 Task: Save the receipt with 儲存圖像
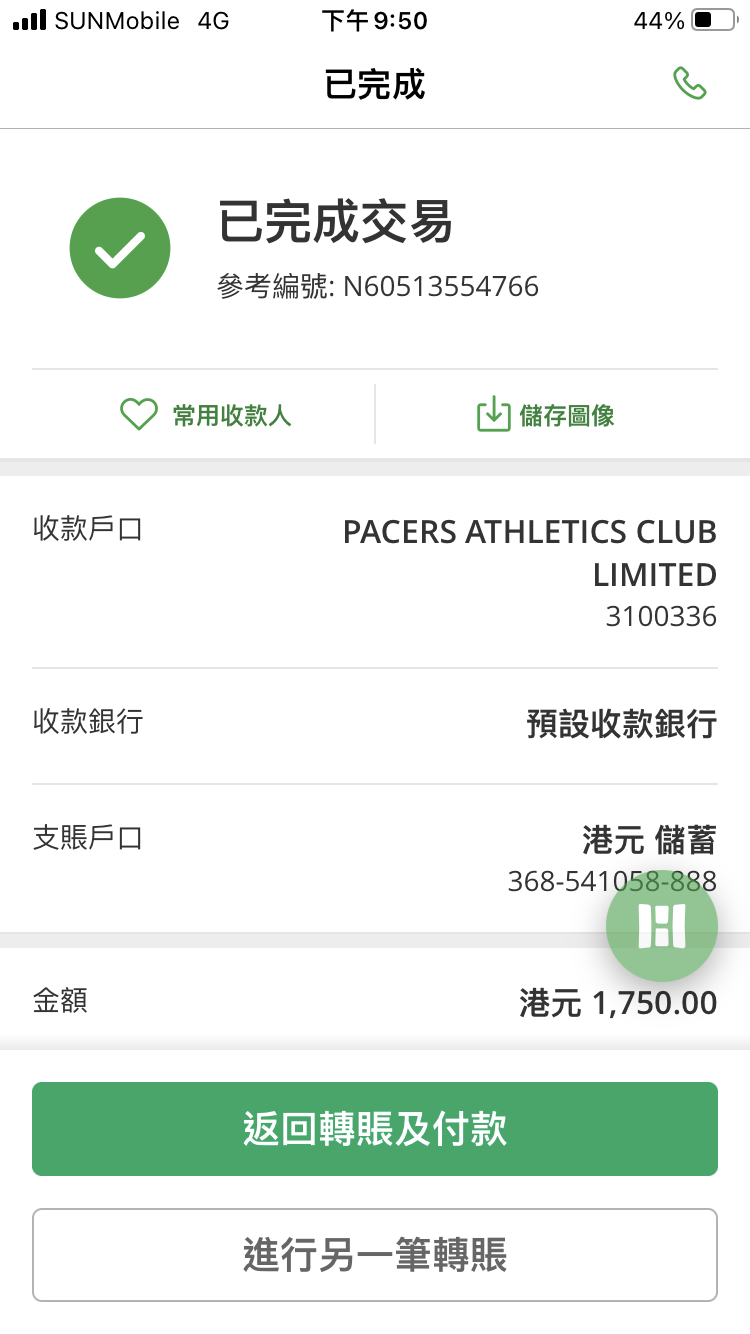click(x=546, y=415)
